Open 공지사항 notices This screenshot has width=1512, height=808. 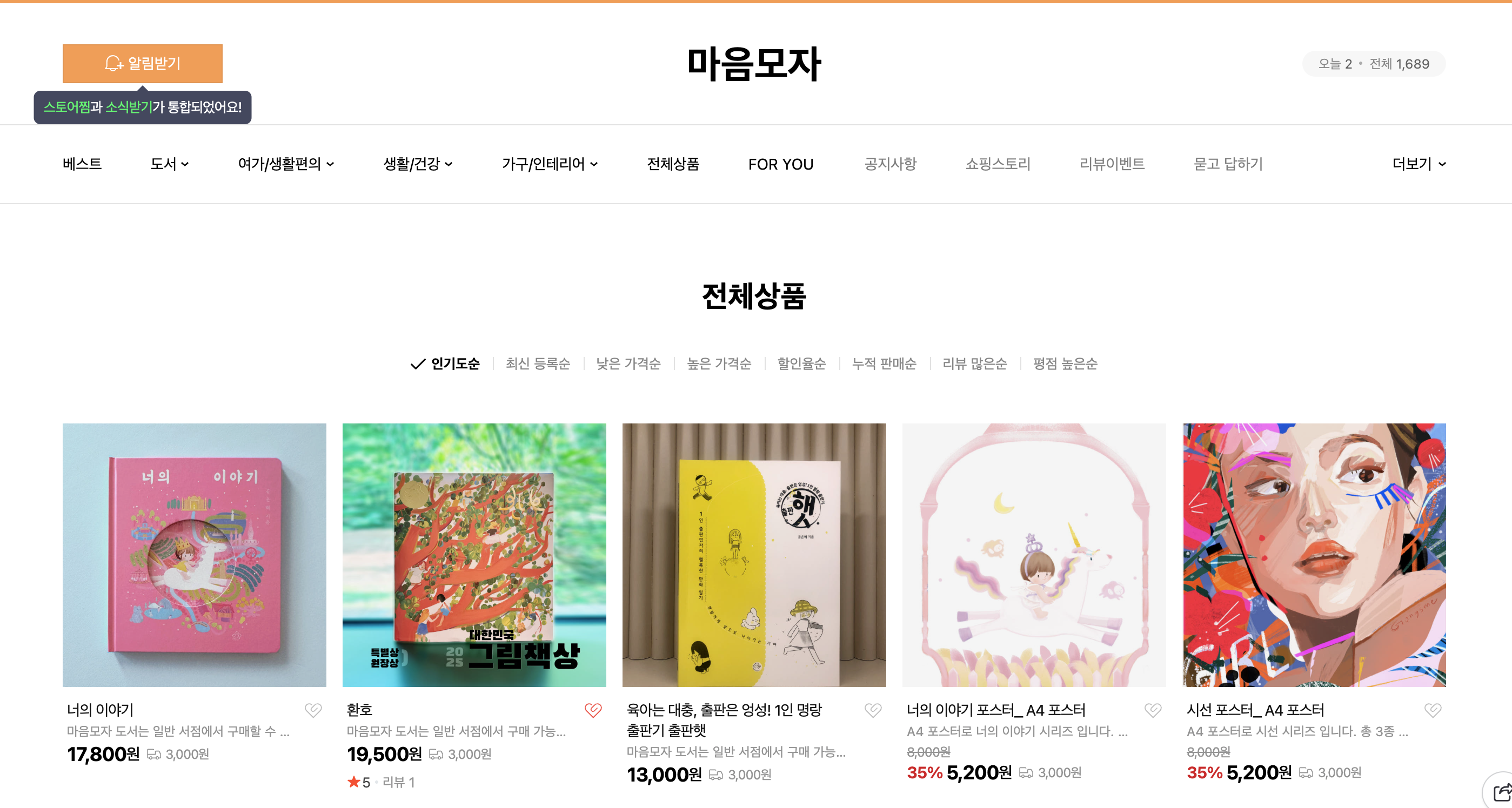point(890,164)
